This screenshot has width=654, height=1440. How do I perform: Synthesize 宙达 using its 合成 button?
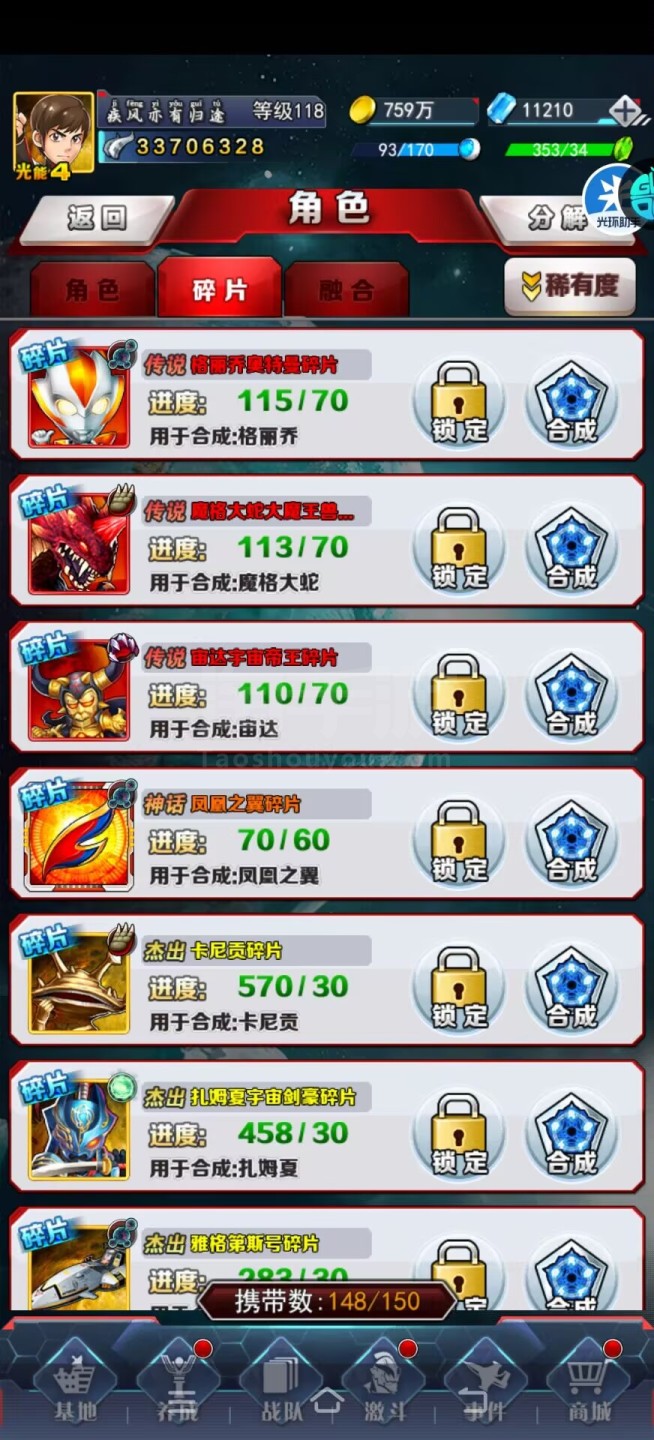pos(571,696)
